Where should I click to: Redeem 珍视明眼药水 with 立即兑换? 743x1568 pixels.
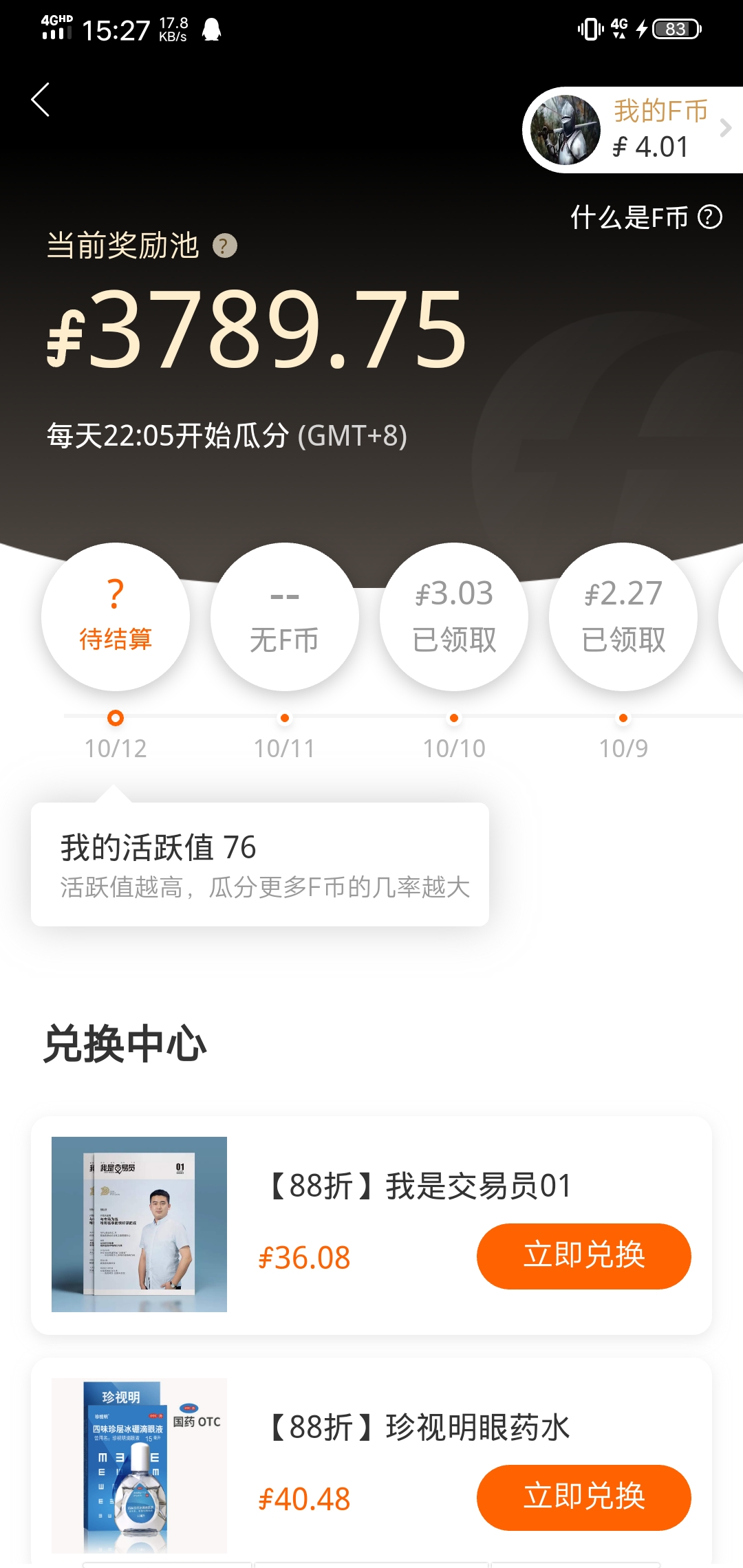[584, 1497]
